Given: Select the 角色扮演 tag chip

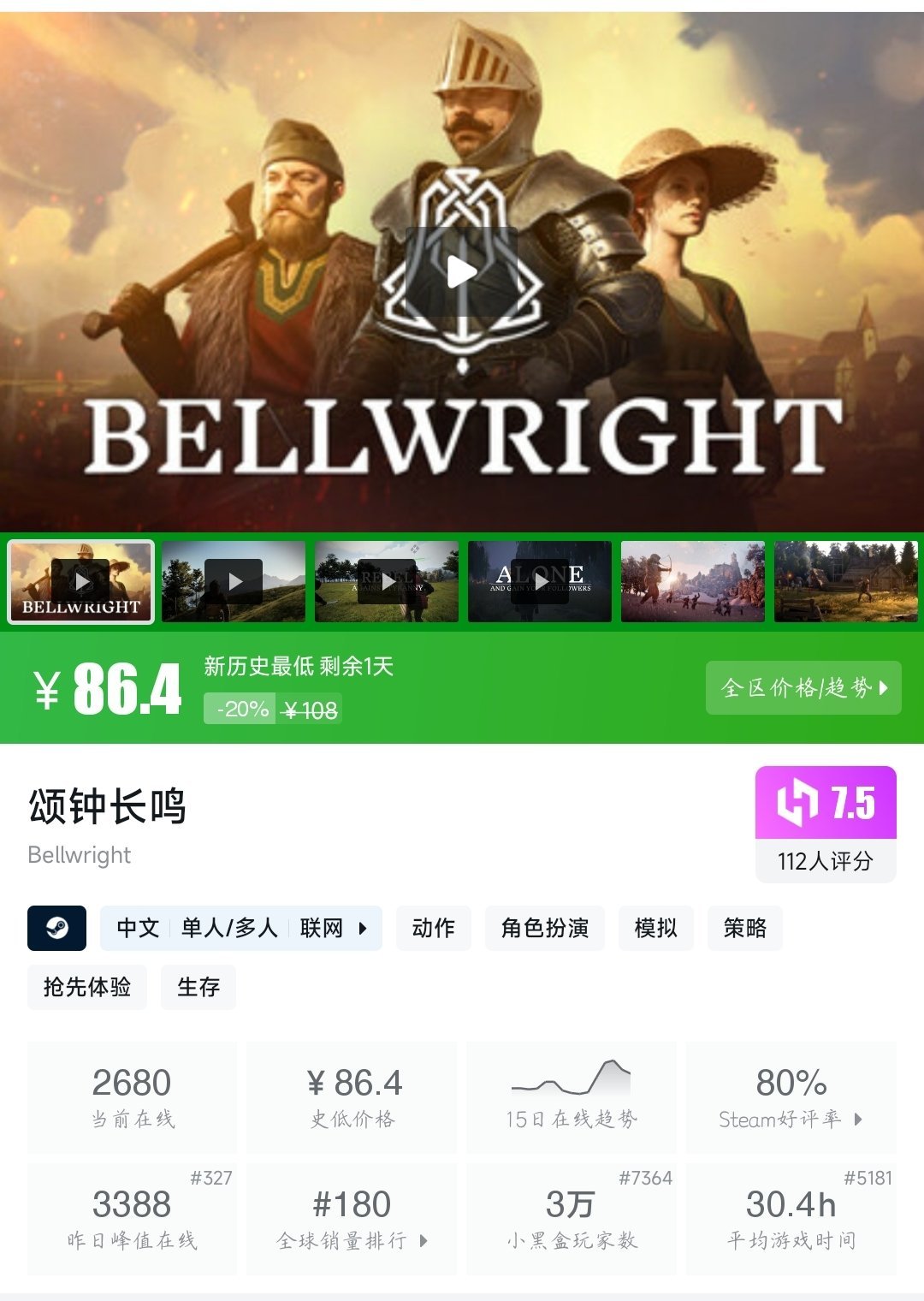Looking at the screenshot, I should (545, 928).
